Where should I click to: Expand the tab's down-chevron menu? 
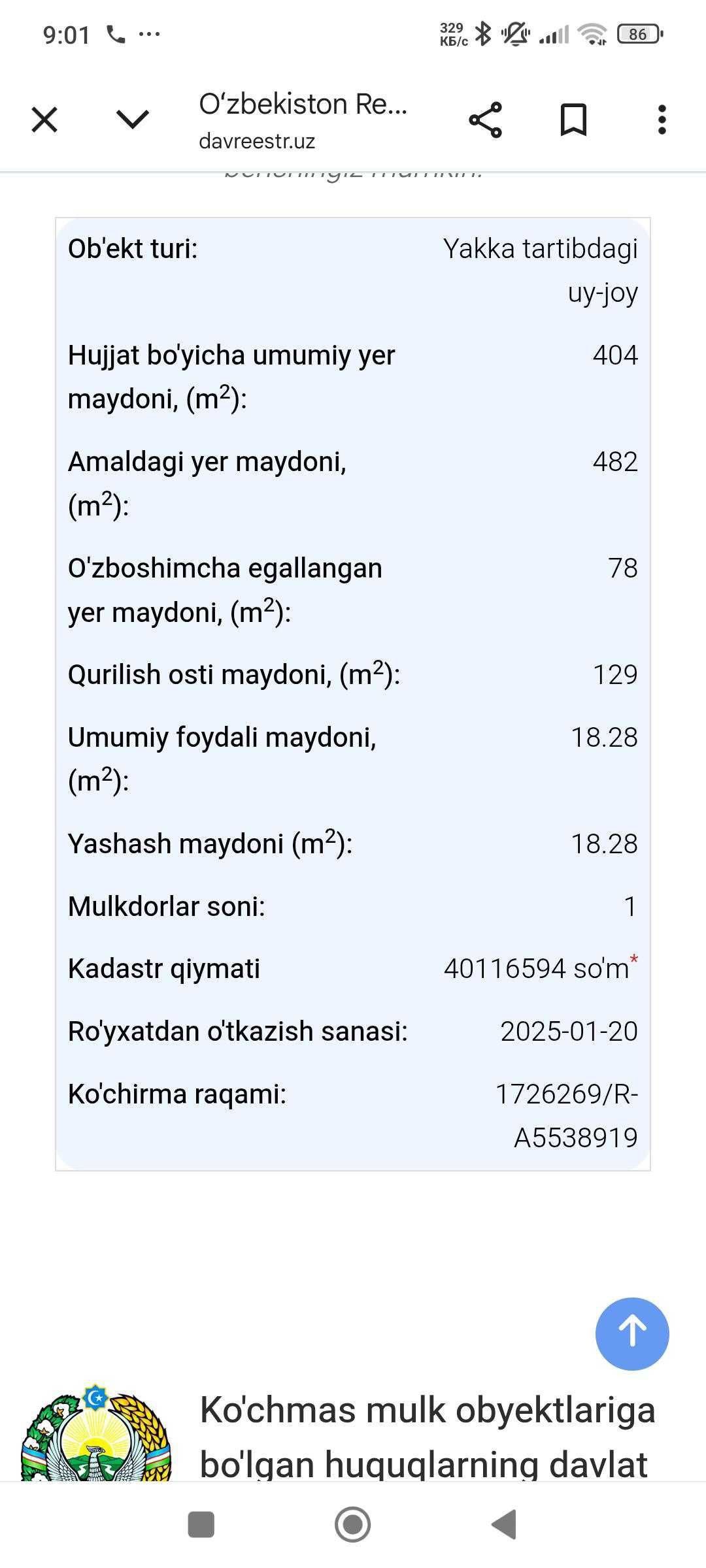click(133, 120)
